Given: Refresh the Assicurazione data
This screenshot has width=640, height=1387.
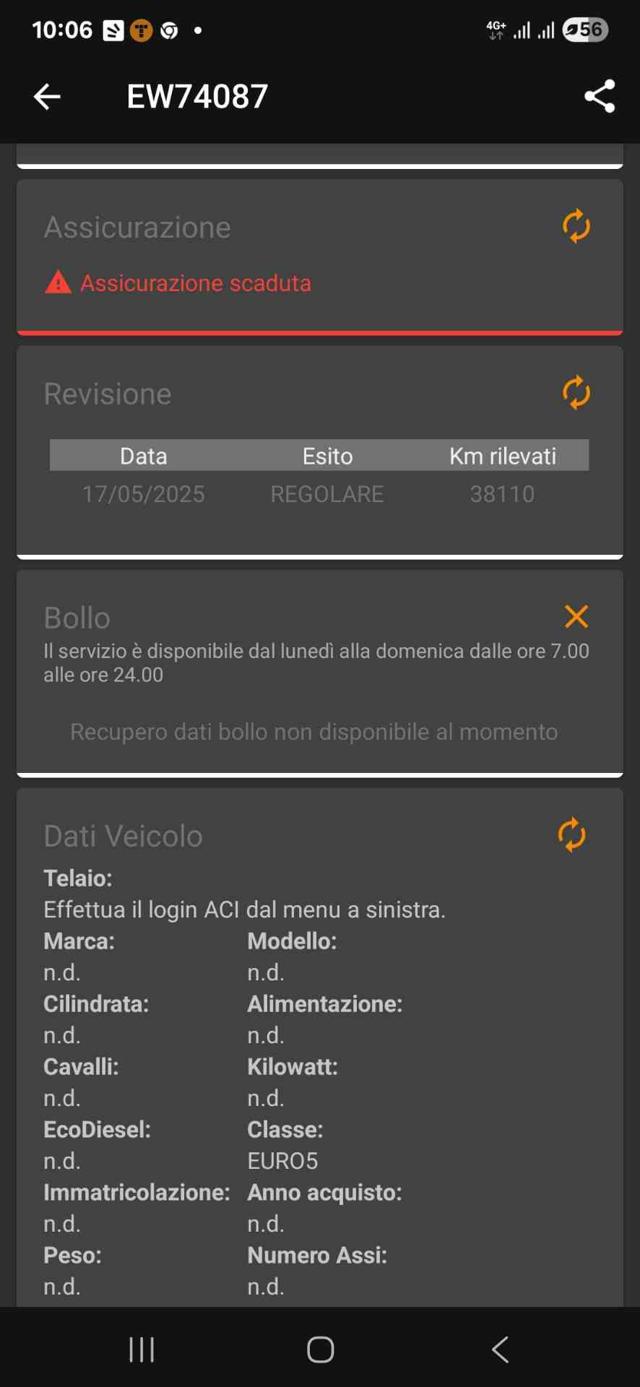Looking at the screenshot, I should tap(576, 227).
